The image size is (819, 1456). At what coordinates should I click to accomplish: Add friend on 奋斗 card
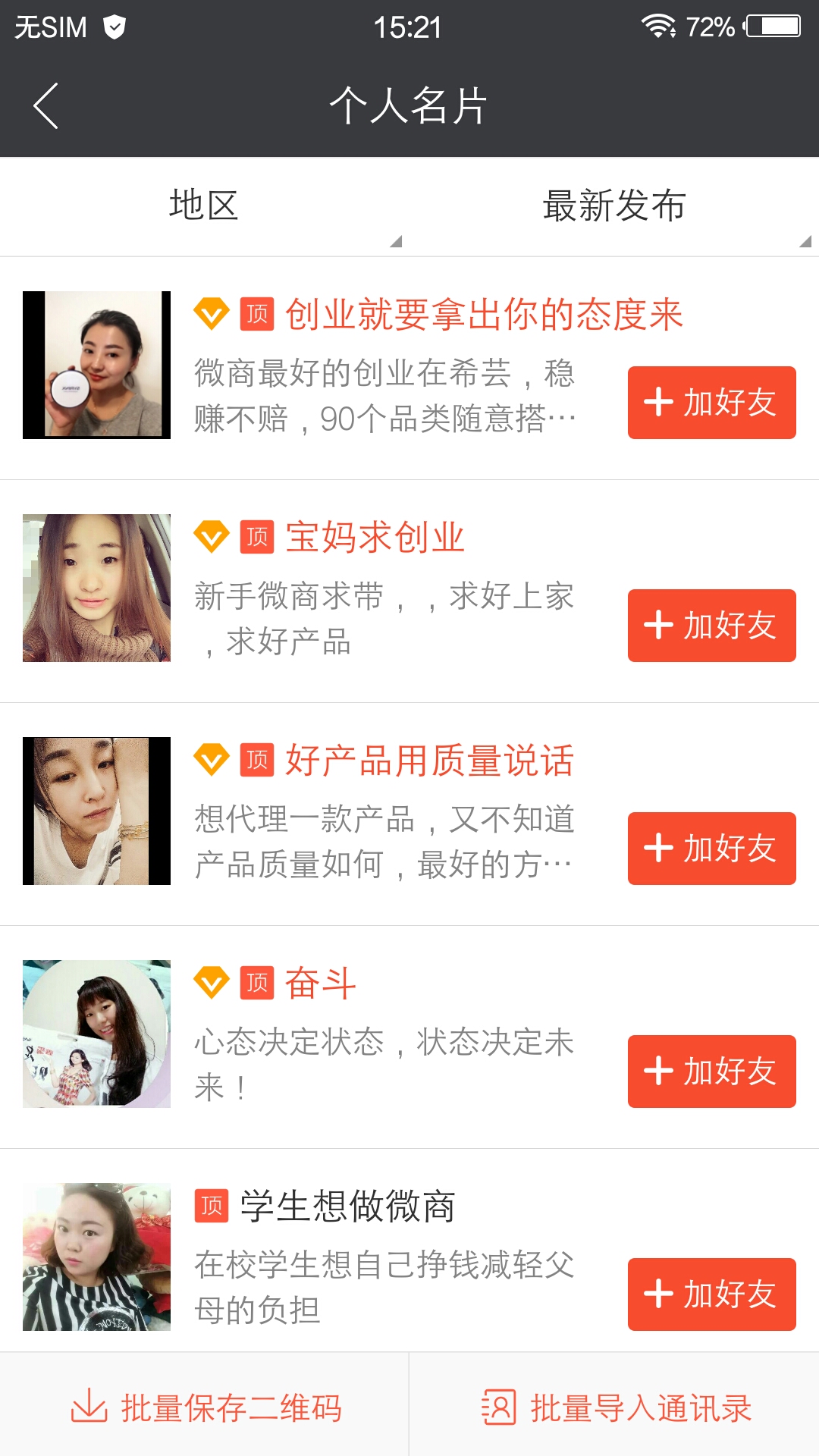pos(711,1072)
